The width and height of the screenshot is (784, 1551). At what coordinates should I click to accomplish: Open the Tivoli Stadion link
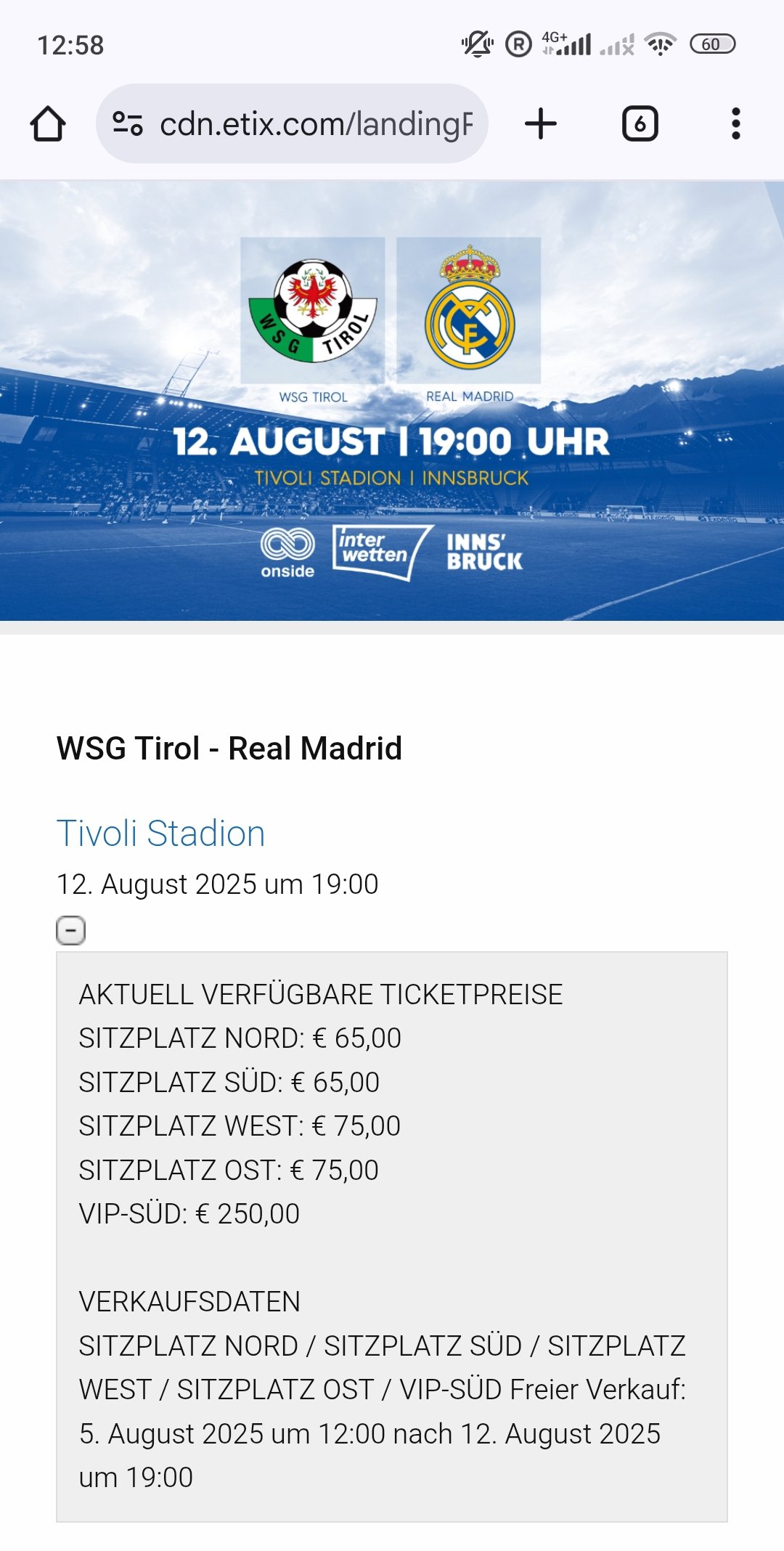pos(161,833)
